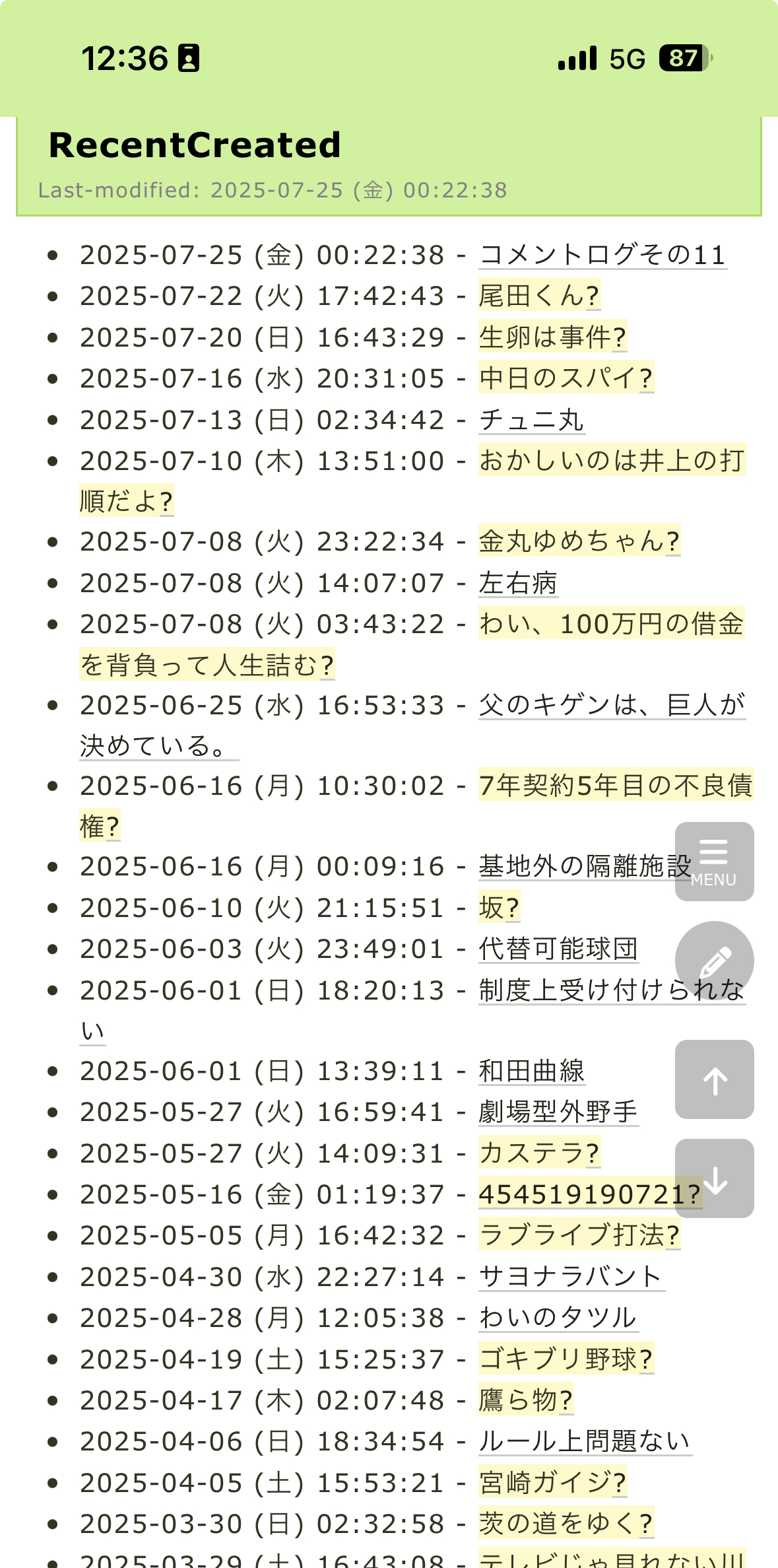Open the 坂? link
778x1568 pixels.
coord(500,908)
